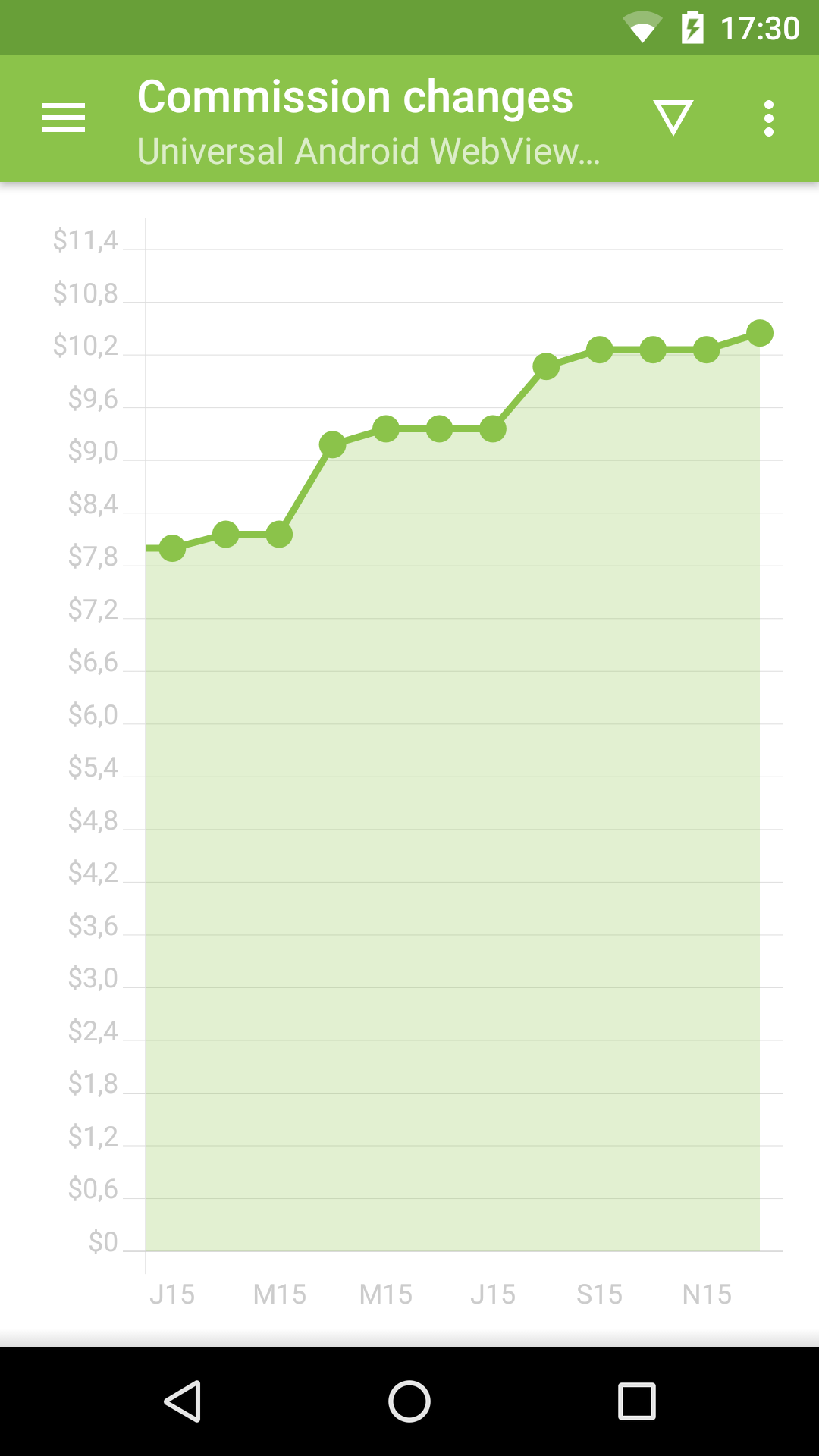Open the overflow menu

pyautogui.click(x=769, y=118)
